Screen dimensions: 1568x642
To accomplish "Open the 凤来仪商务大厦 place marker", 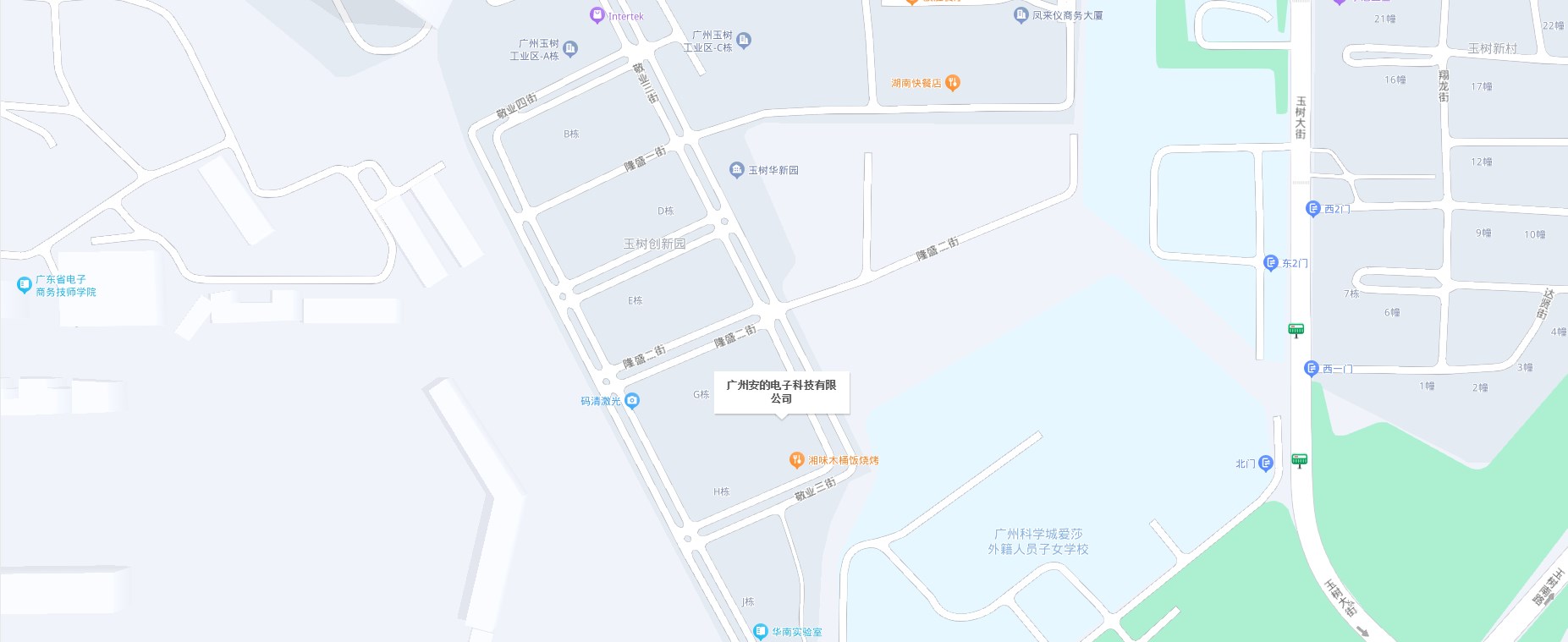I will pos(1021,15).
